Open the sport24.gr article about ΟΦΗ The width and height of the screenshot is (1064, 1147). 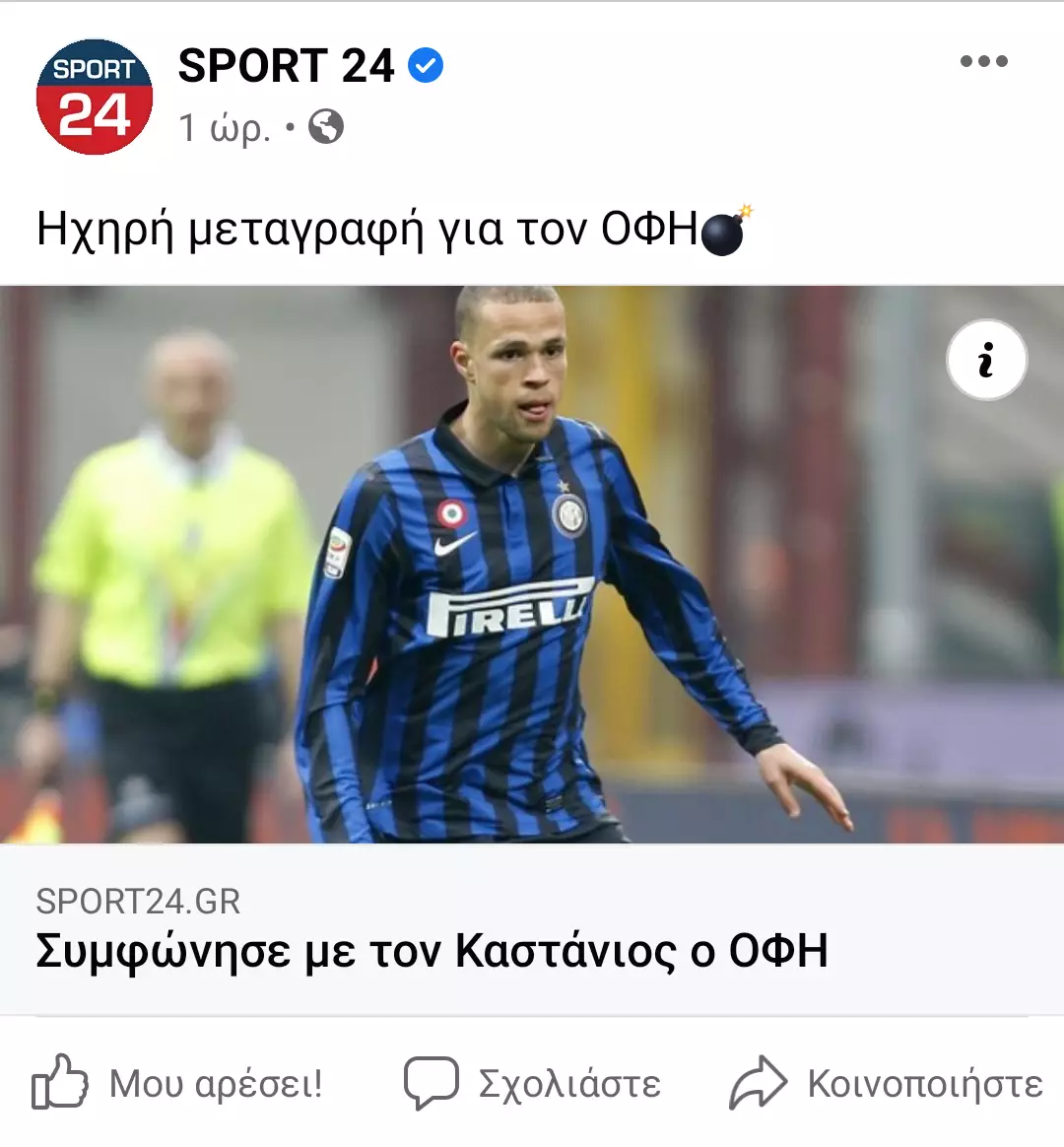(x=432, y=951)
